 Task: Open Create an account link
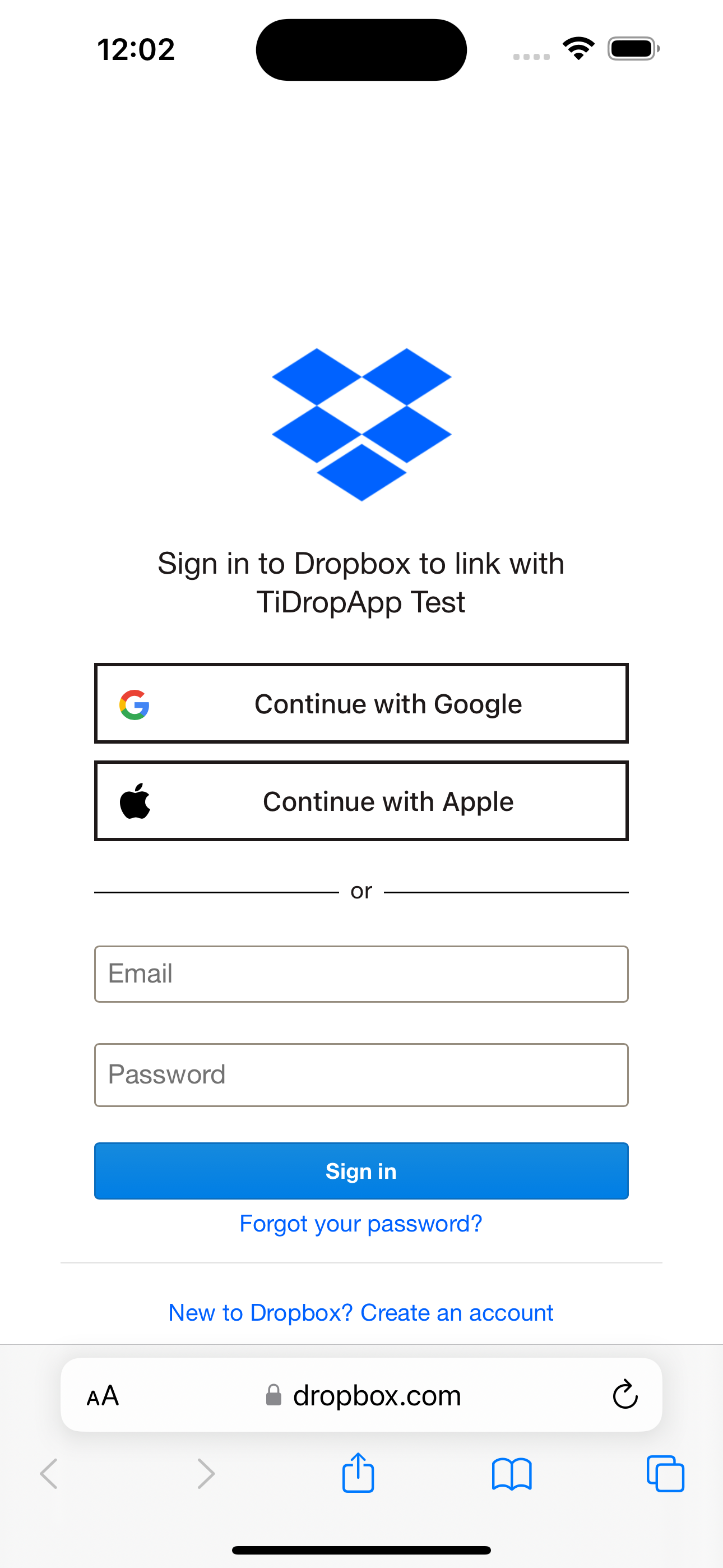click(361, 1313)
